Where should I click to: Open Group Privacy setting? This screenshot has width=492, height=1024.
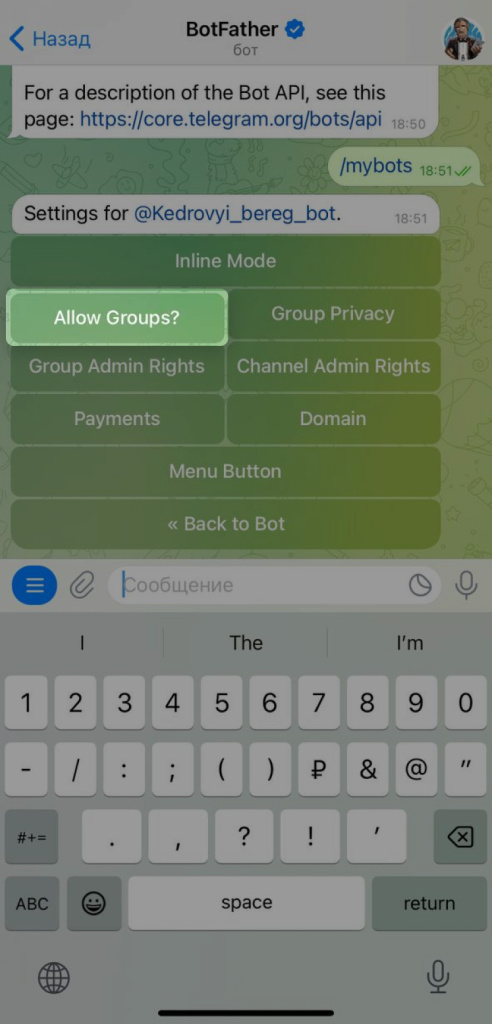333,313
